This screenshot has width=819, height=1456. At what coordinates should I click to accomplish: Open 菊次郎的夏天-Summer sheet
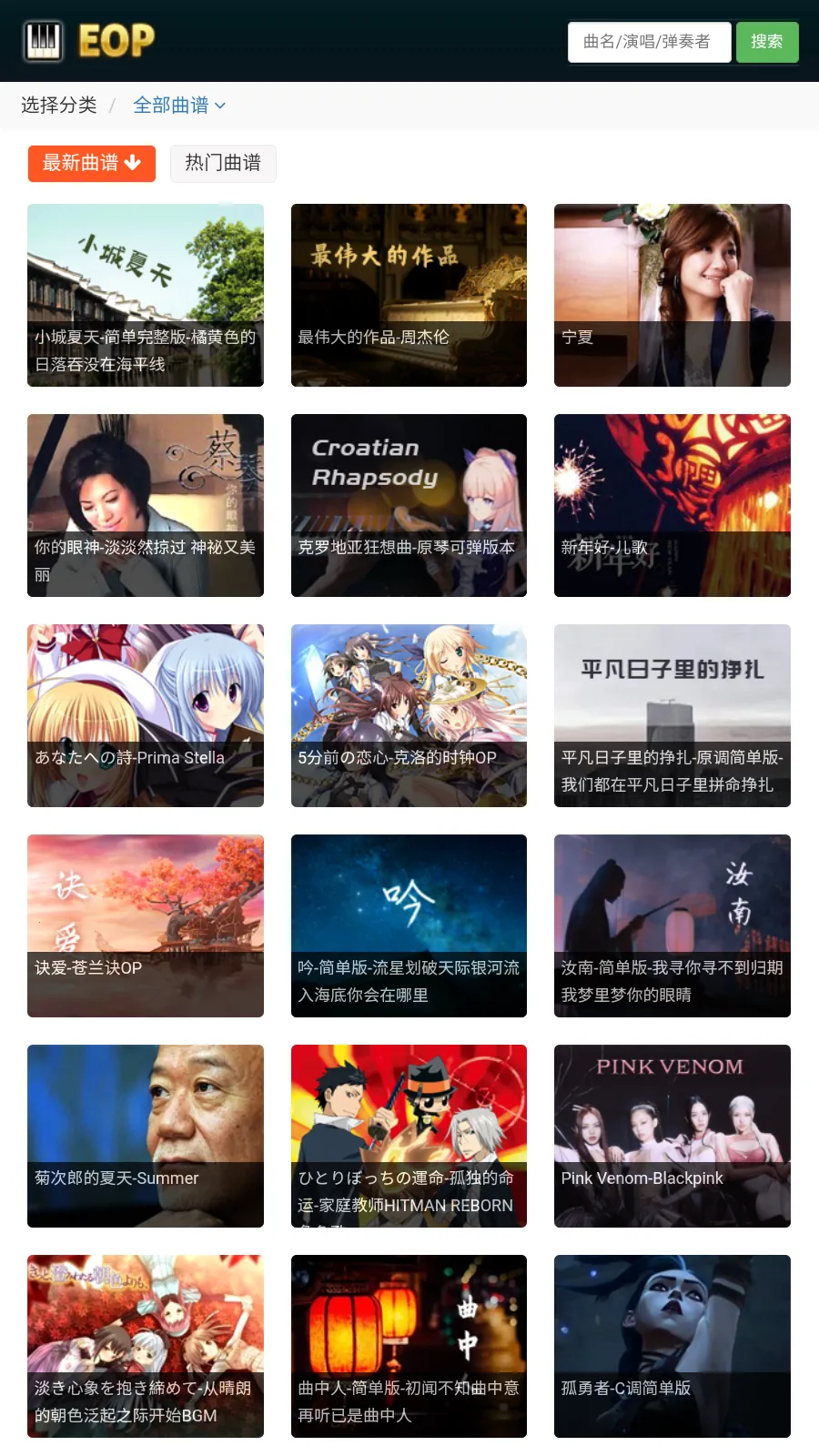point(145,1136)
